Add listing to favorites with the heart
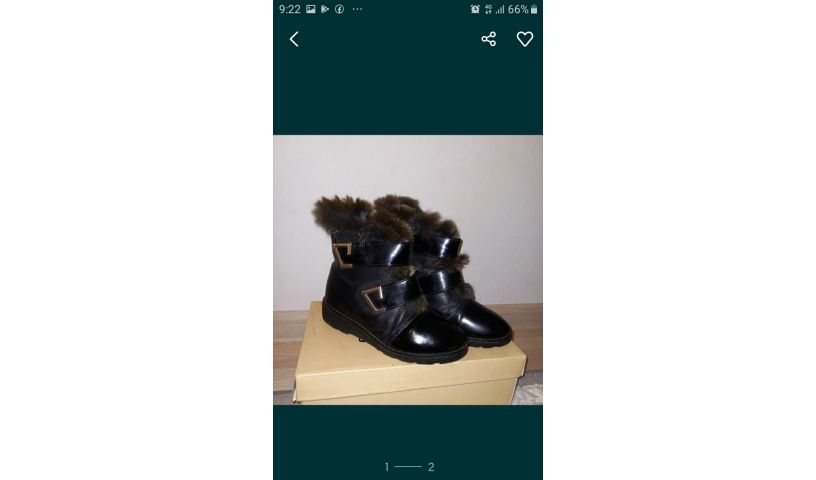 [525, 39]
